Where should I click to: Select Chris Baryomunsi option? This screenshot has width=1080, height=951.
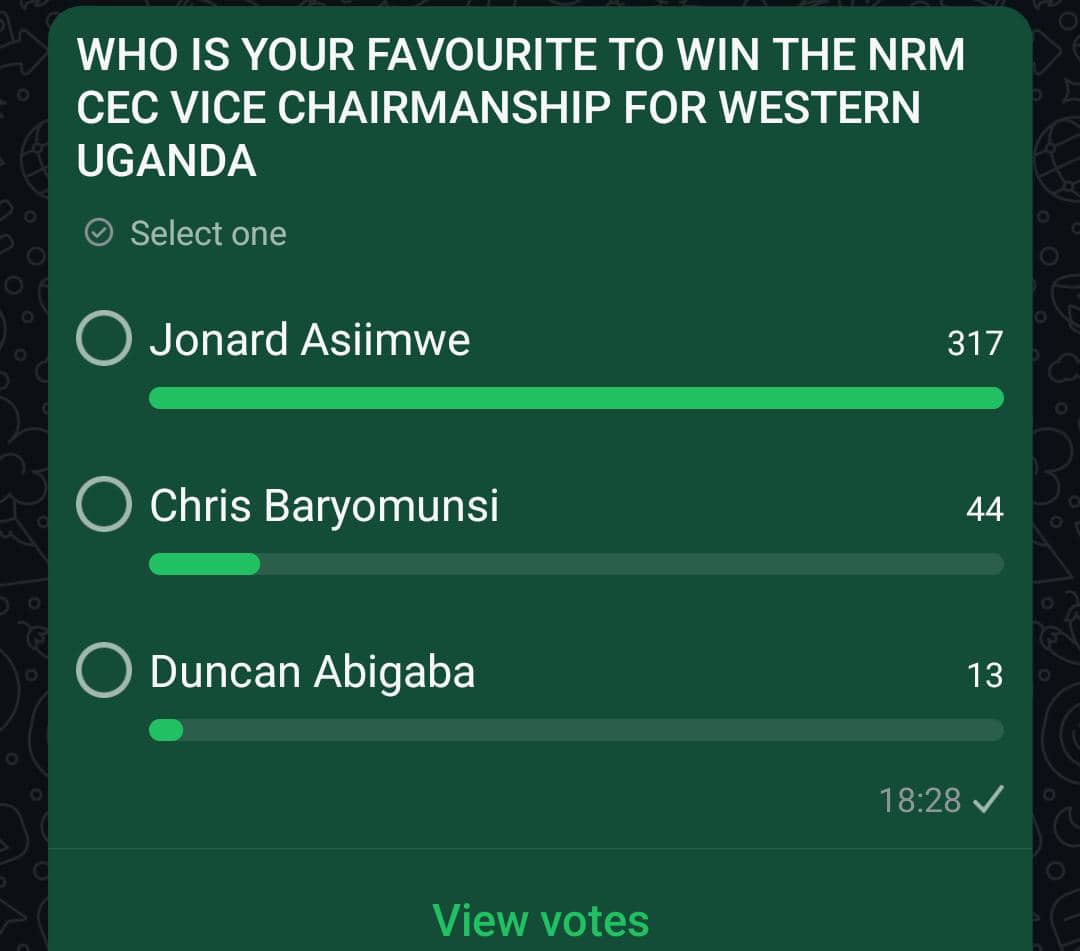104,504
